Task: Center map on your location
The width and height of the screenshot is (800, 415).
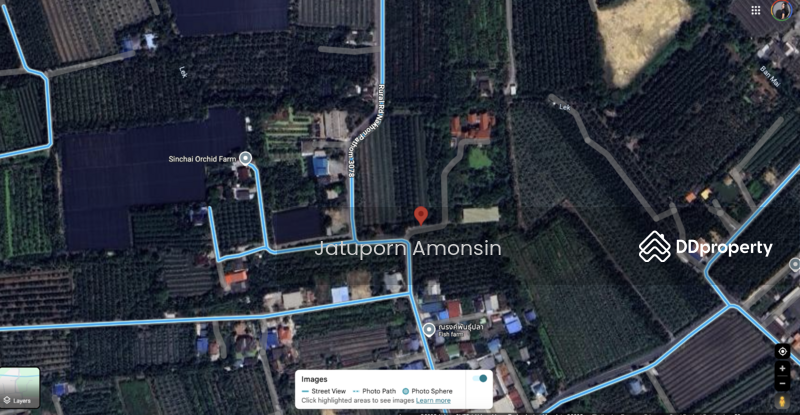Action: [782, 351]
